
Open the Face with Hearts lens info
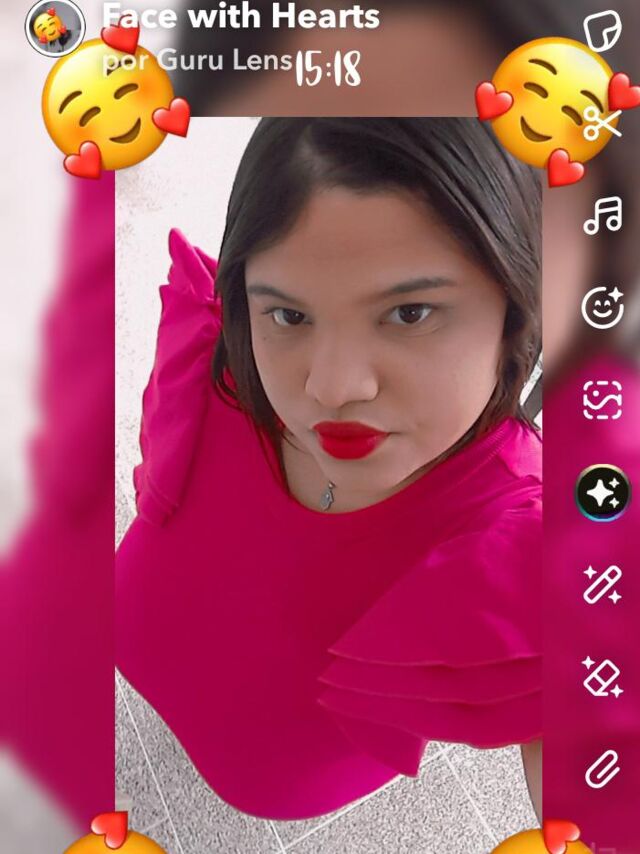click(240, 17)
